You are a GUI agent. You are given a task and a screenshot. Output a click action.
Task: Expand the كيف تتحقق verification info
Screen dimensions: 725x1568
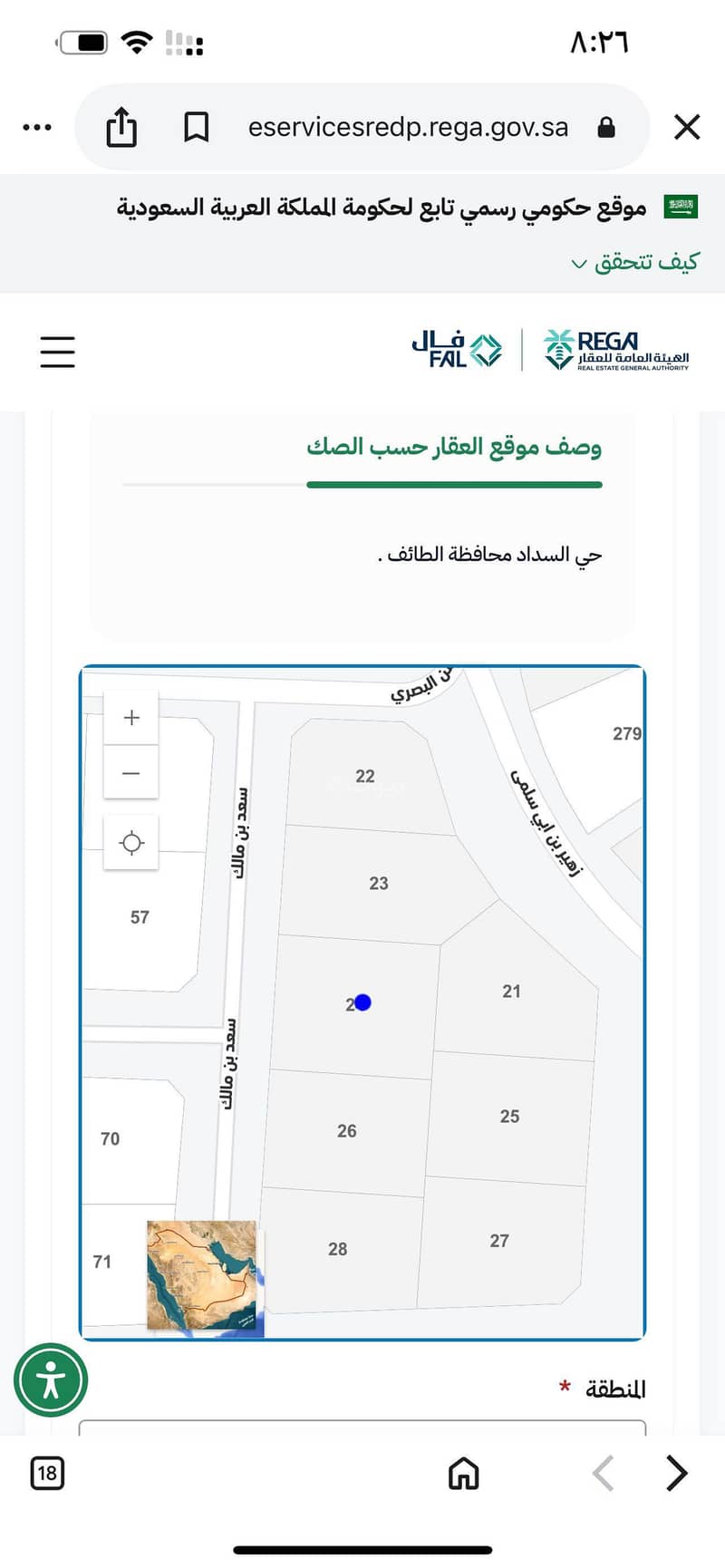(634, 263)
